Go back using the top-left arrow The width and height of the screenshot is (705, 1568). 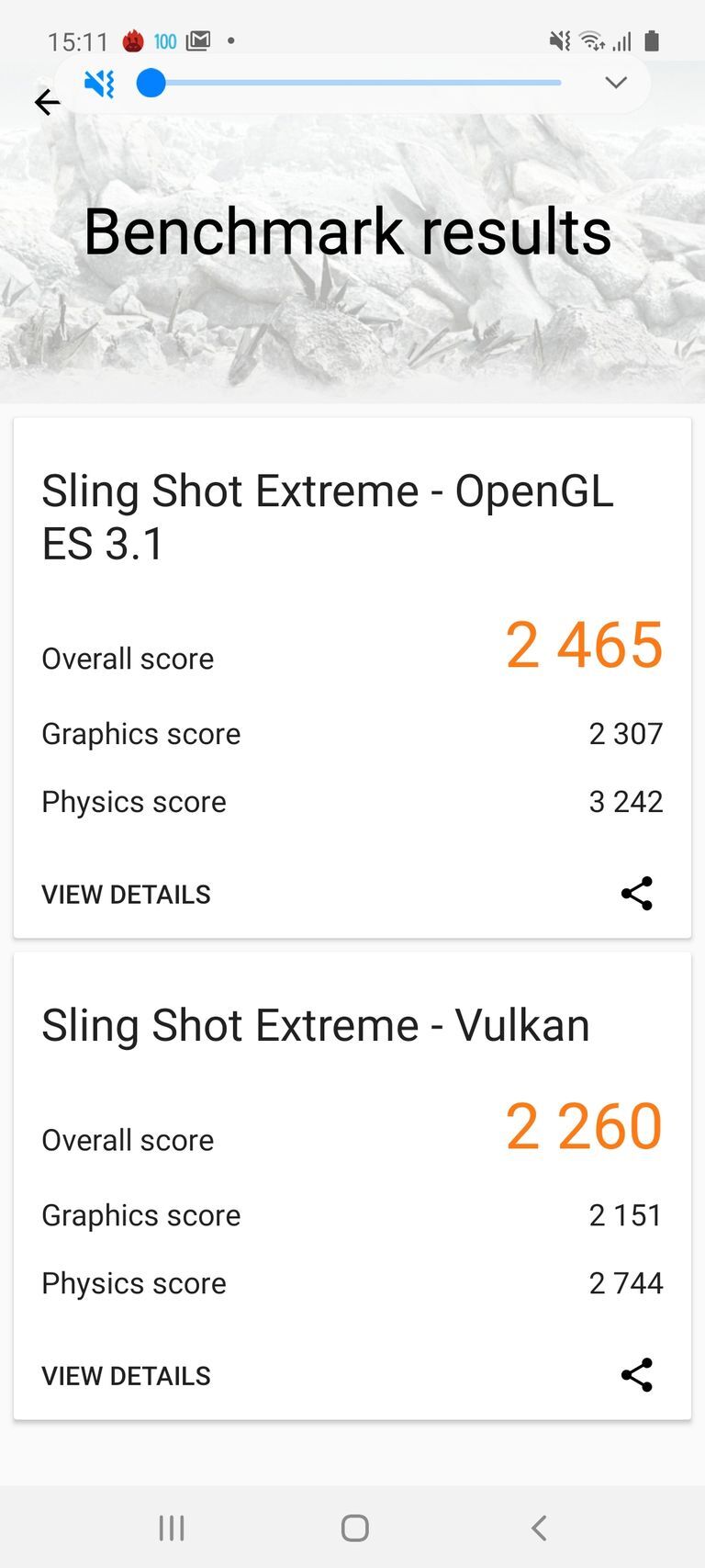(46, 102)
